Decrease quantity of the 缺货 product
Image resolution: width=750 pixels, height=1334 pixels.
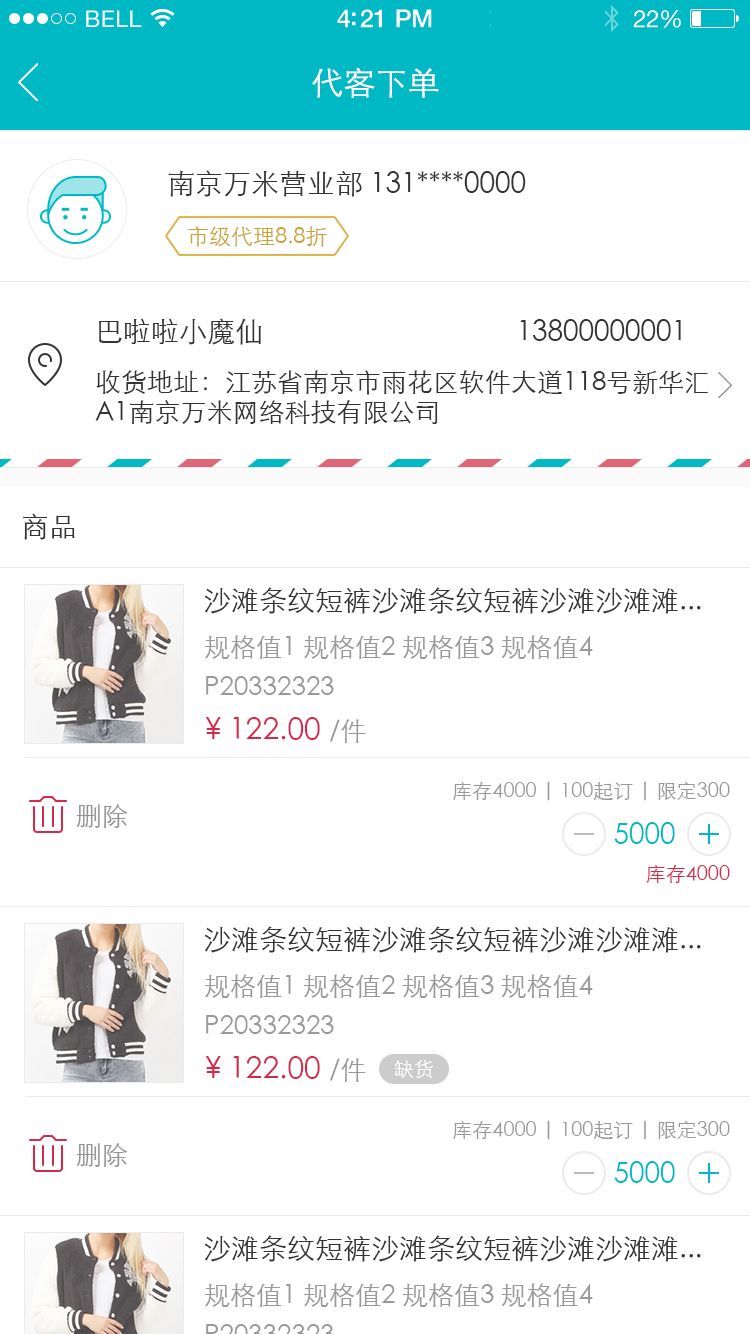click(584, 1173)
